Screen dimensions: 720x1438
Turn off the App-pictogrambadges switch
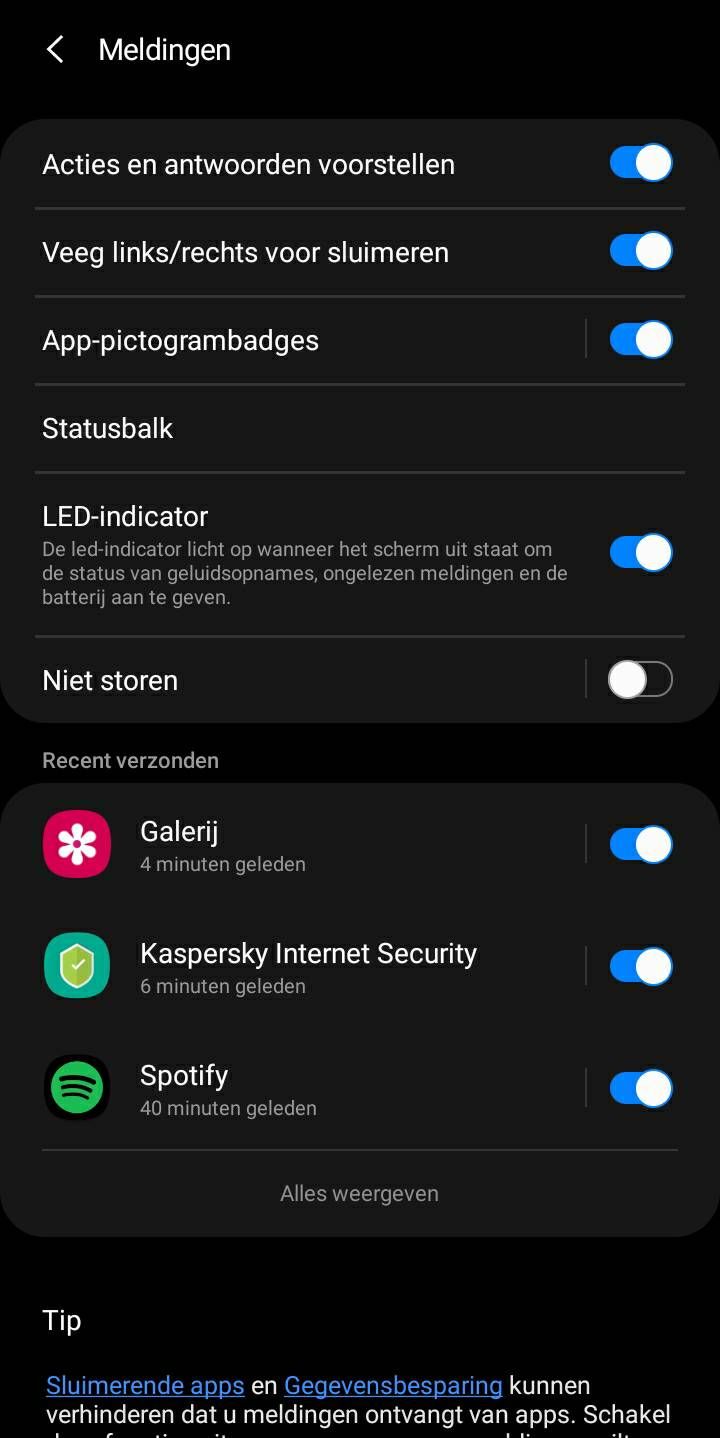click(641, 339)
